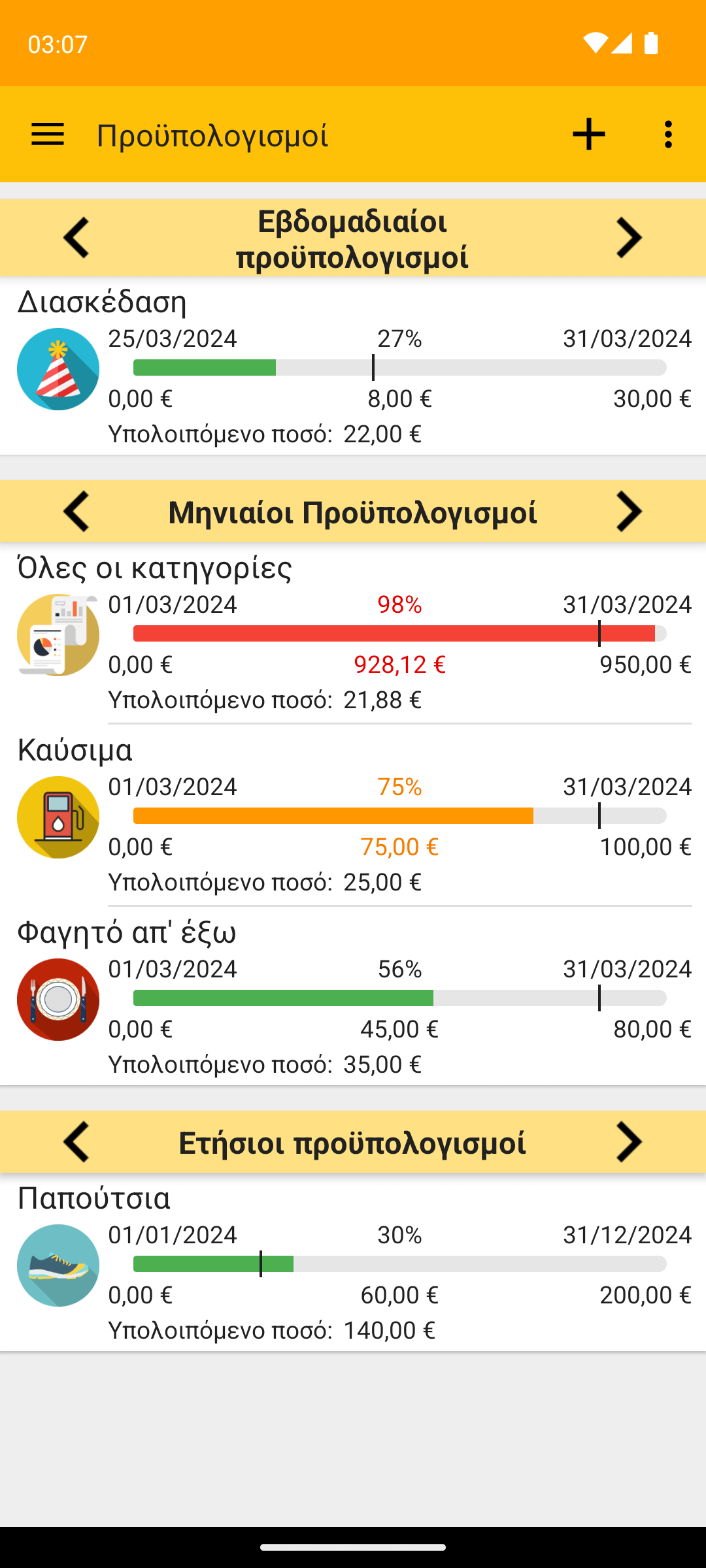Open the Καύσιμα budget details
Image resolution: width=706 pixels, height=1568 pixels.
pyautogui.click(x=353, y=815)
